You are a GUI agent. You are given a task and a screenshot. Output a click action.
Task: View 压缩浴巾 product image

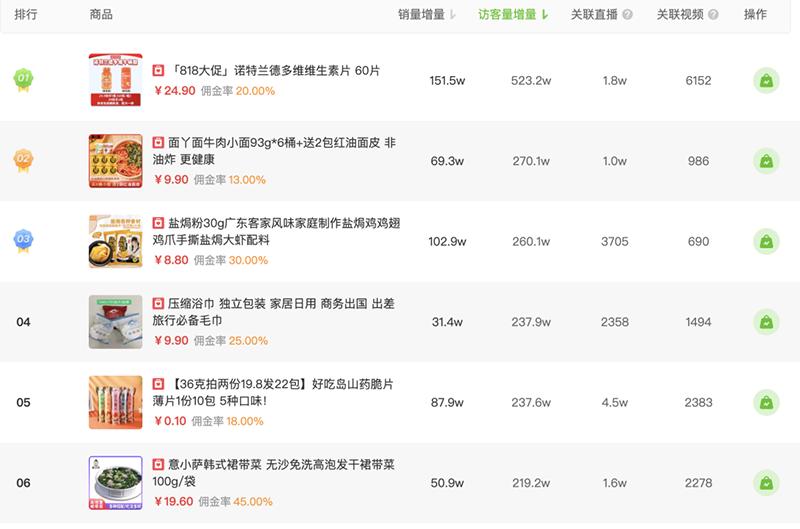click(x=115, y=321)
